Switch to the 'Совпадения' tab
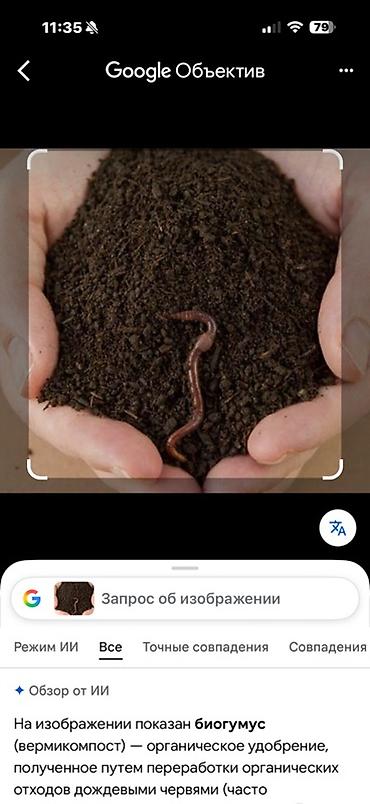Viewport: 370px width, 804px height. 328,647
